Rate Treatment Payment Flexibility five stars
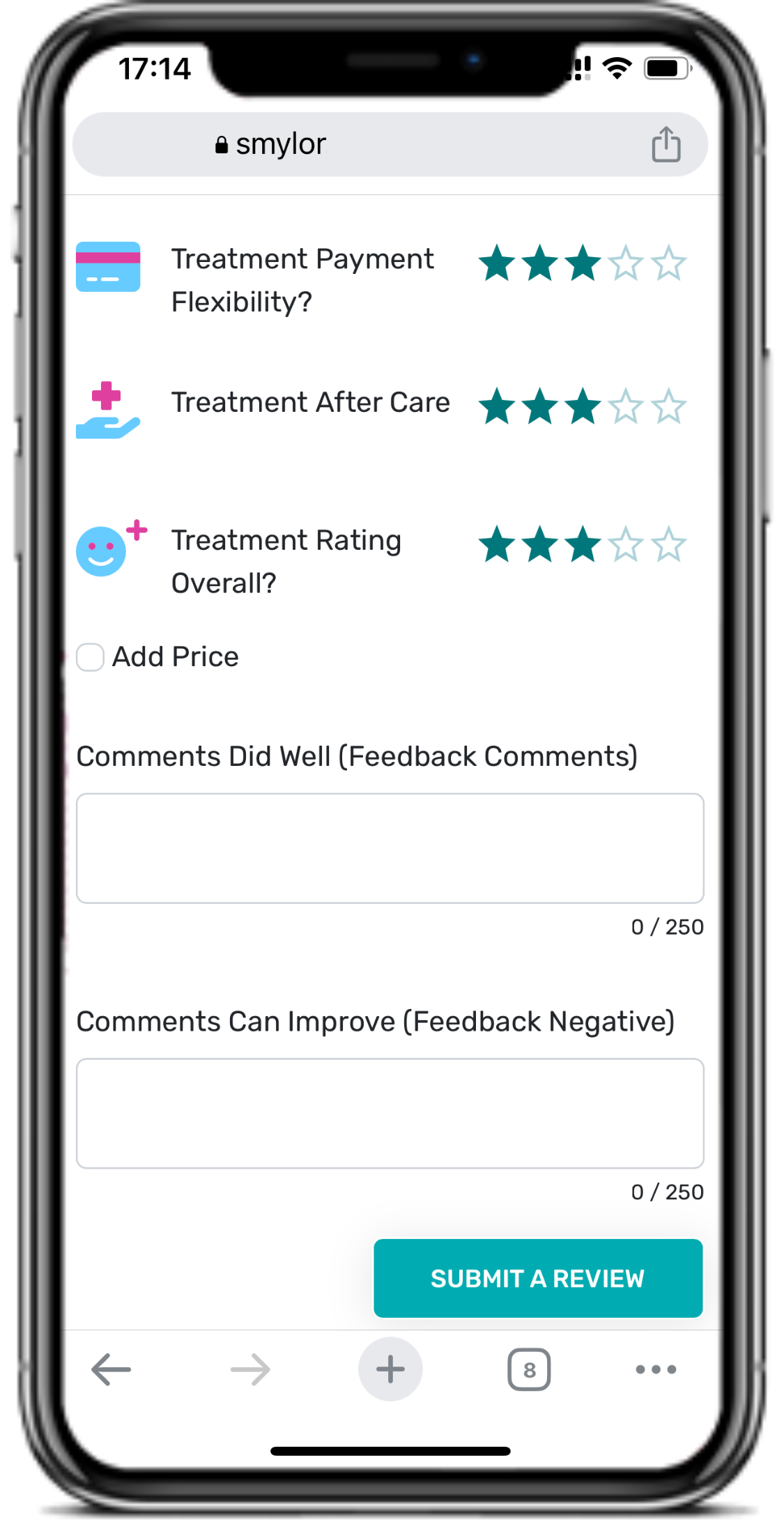Viewport: 784px width, 1522px height. 669,263
